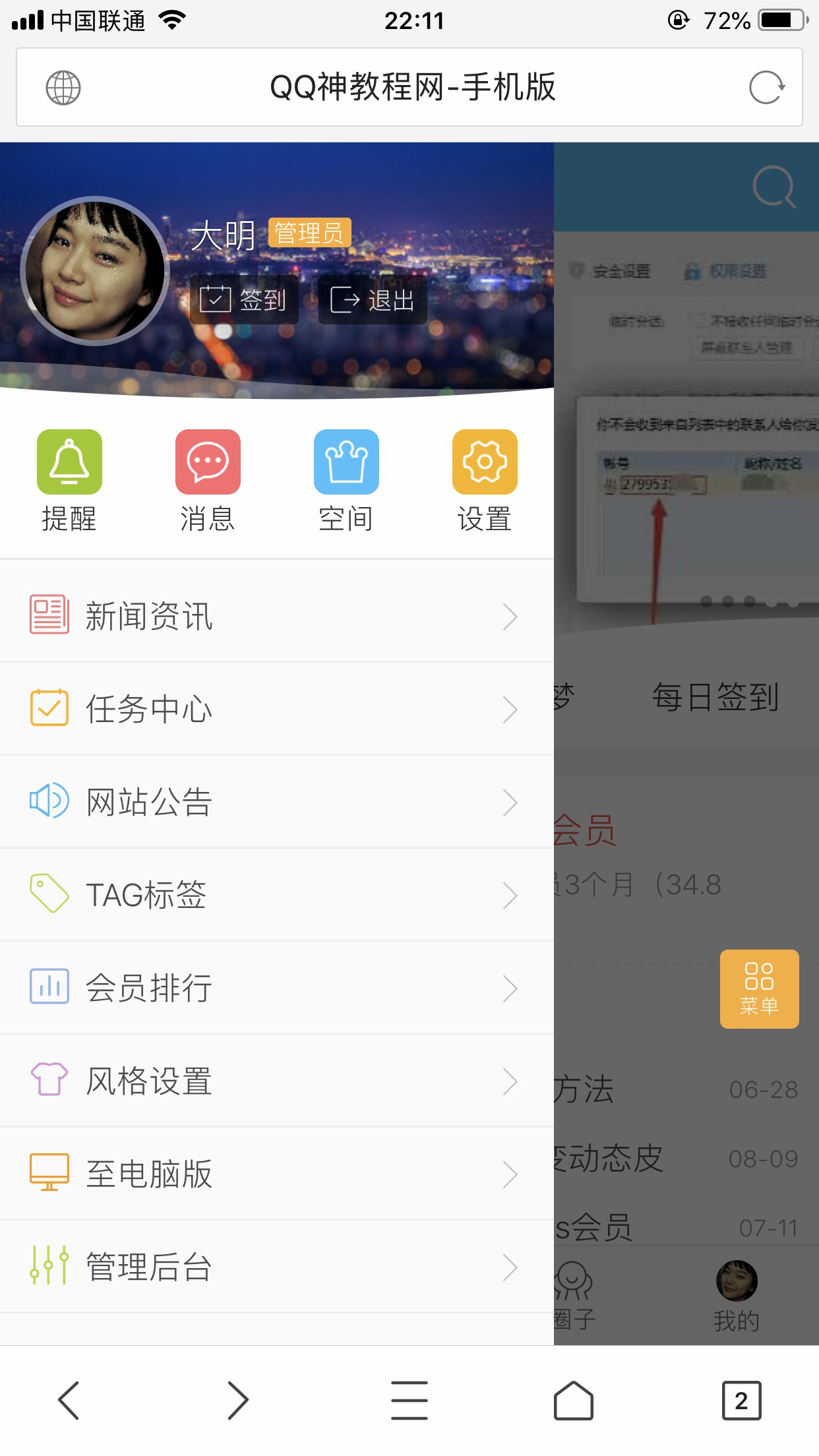Screen dimensions: 819x1456
Task: Open 空间 personal space
Action: coord(346,481)
